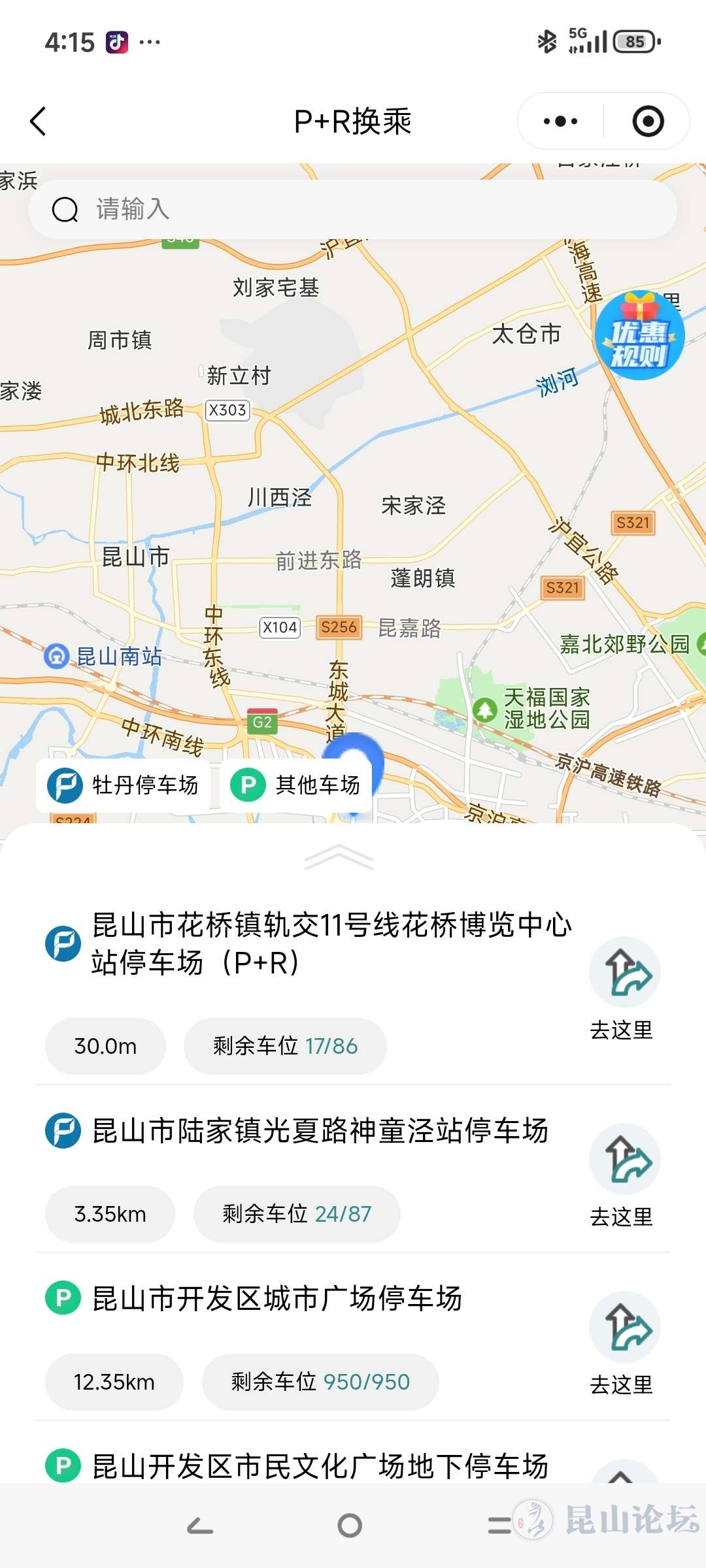Tap the 请输入 search box
Viewport: 706px width, 1568px height.
coord(353,210)
